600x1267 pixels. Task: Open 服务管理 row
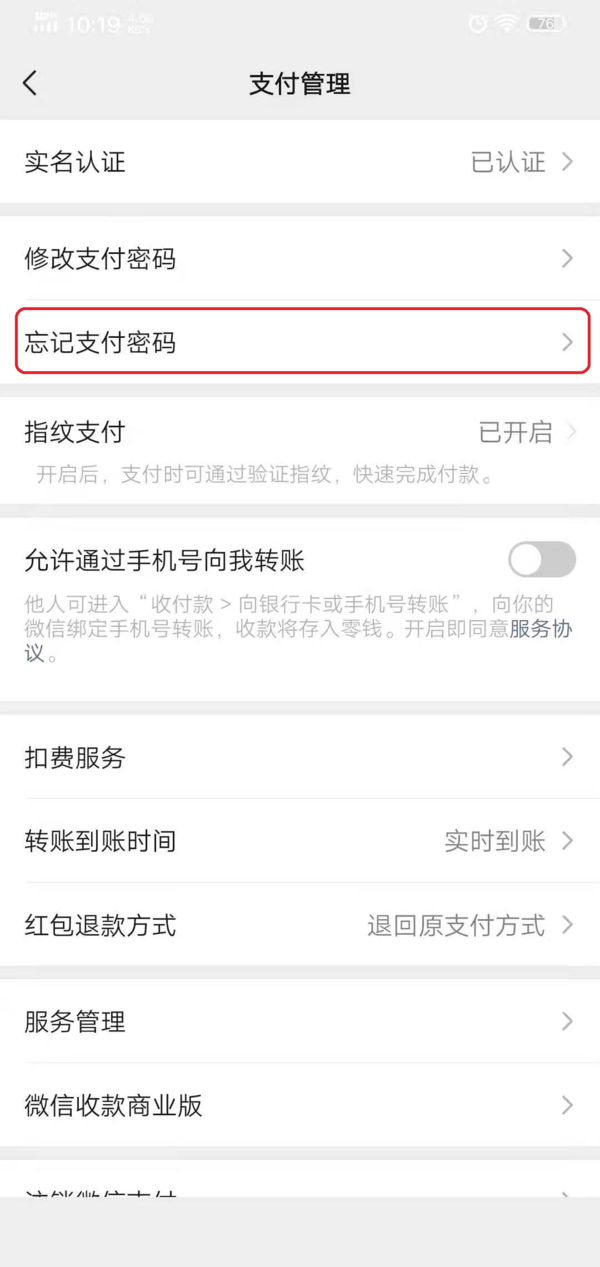pyautogui.click(x=300, y=1021)
